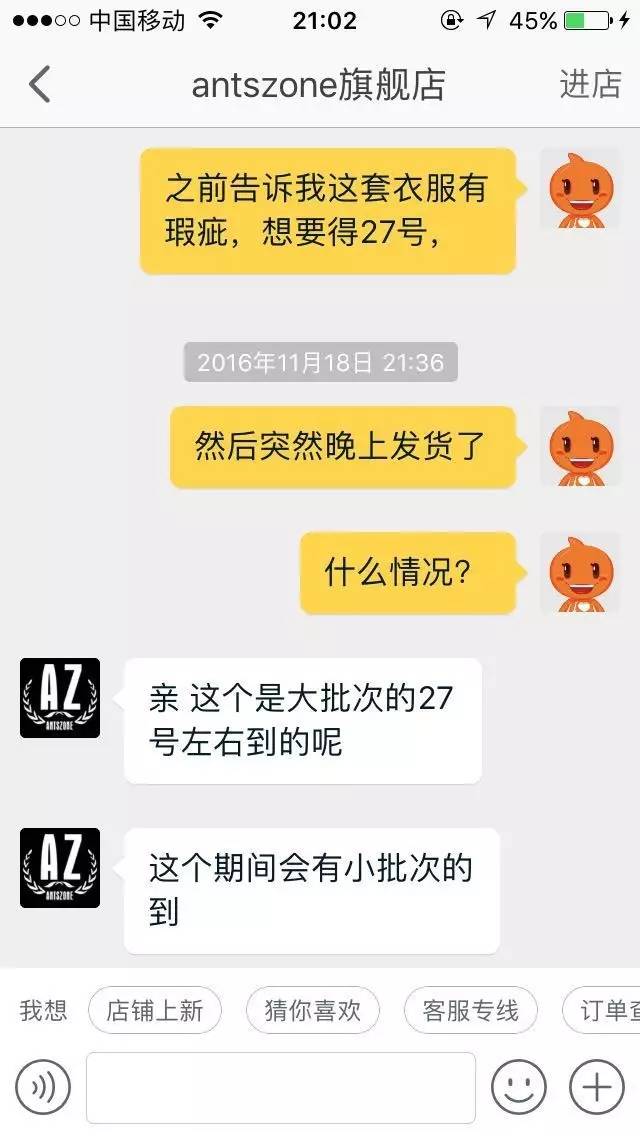Enter the shop via 进店

(590, 85)
